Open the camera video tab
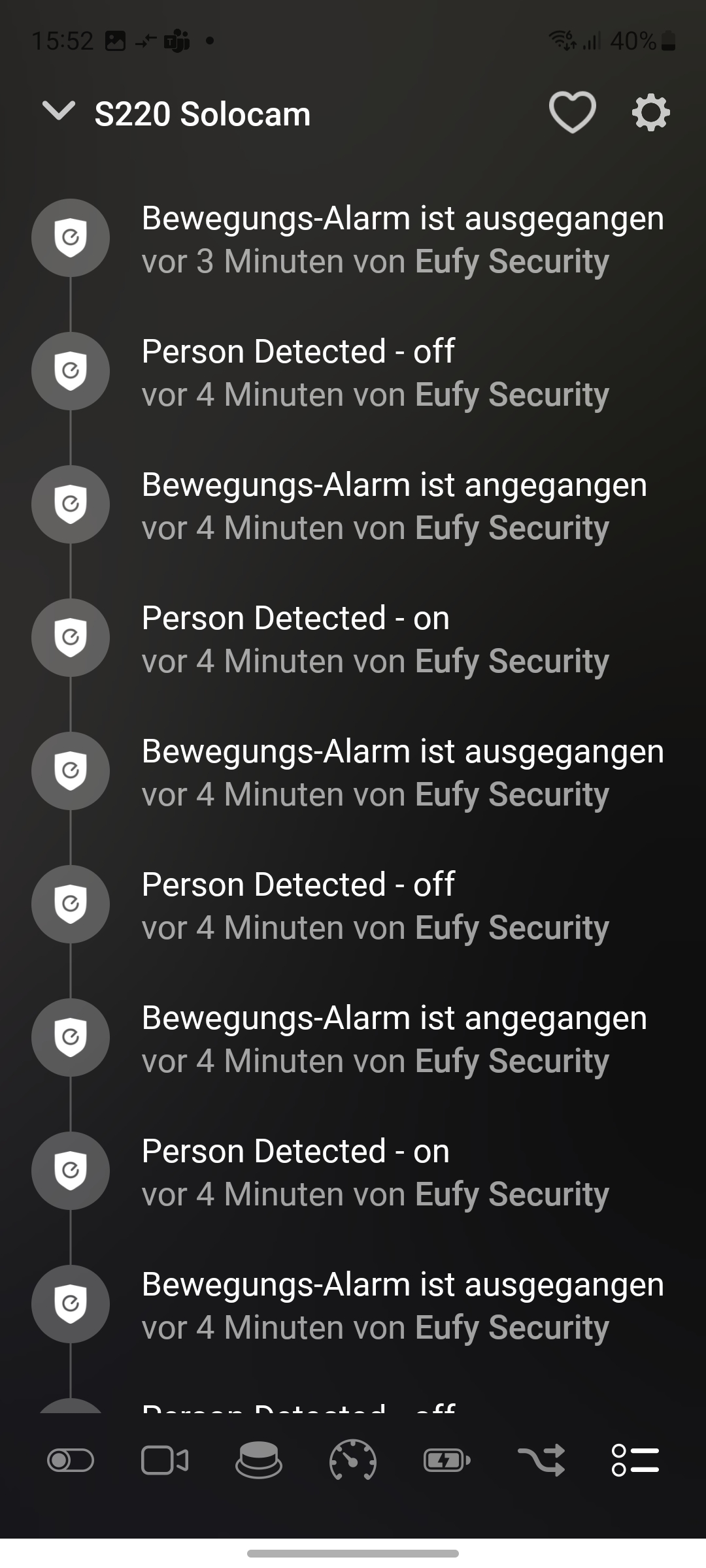Viewport: 706px width, 1568px height. click(165, 1460)
